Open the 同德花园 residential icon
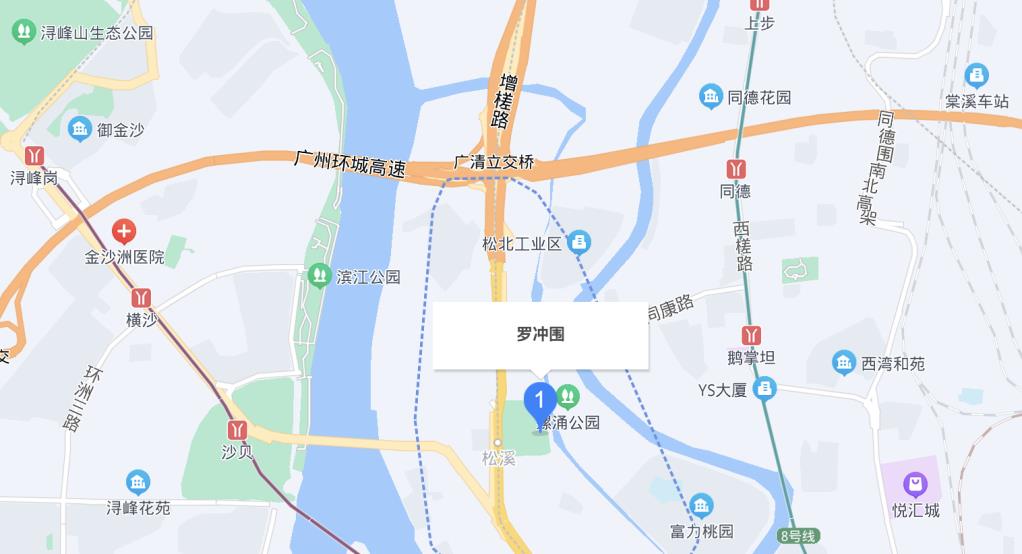Screen dimensions: 1022x554 [711, 96]
